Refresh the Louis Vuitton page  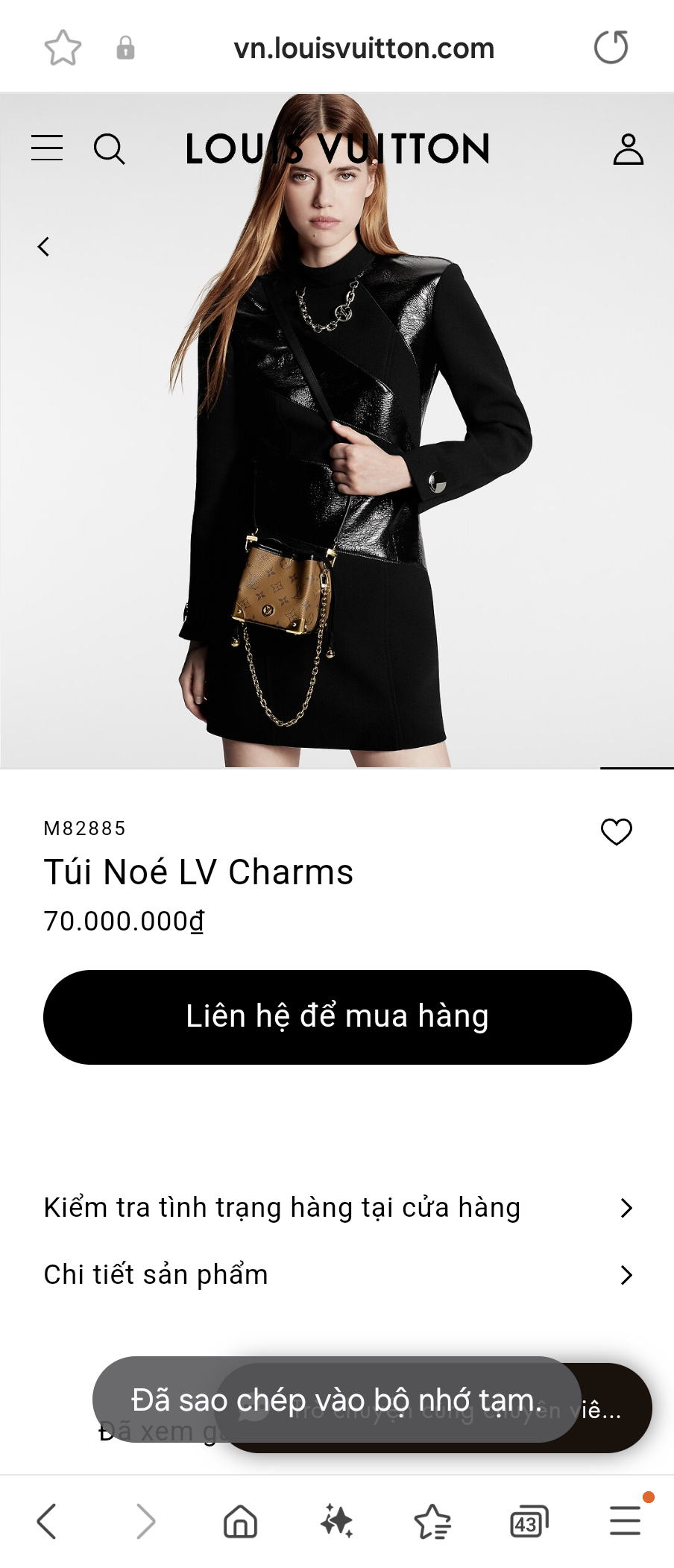pyautogui.click(x=611, y=47)
